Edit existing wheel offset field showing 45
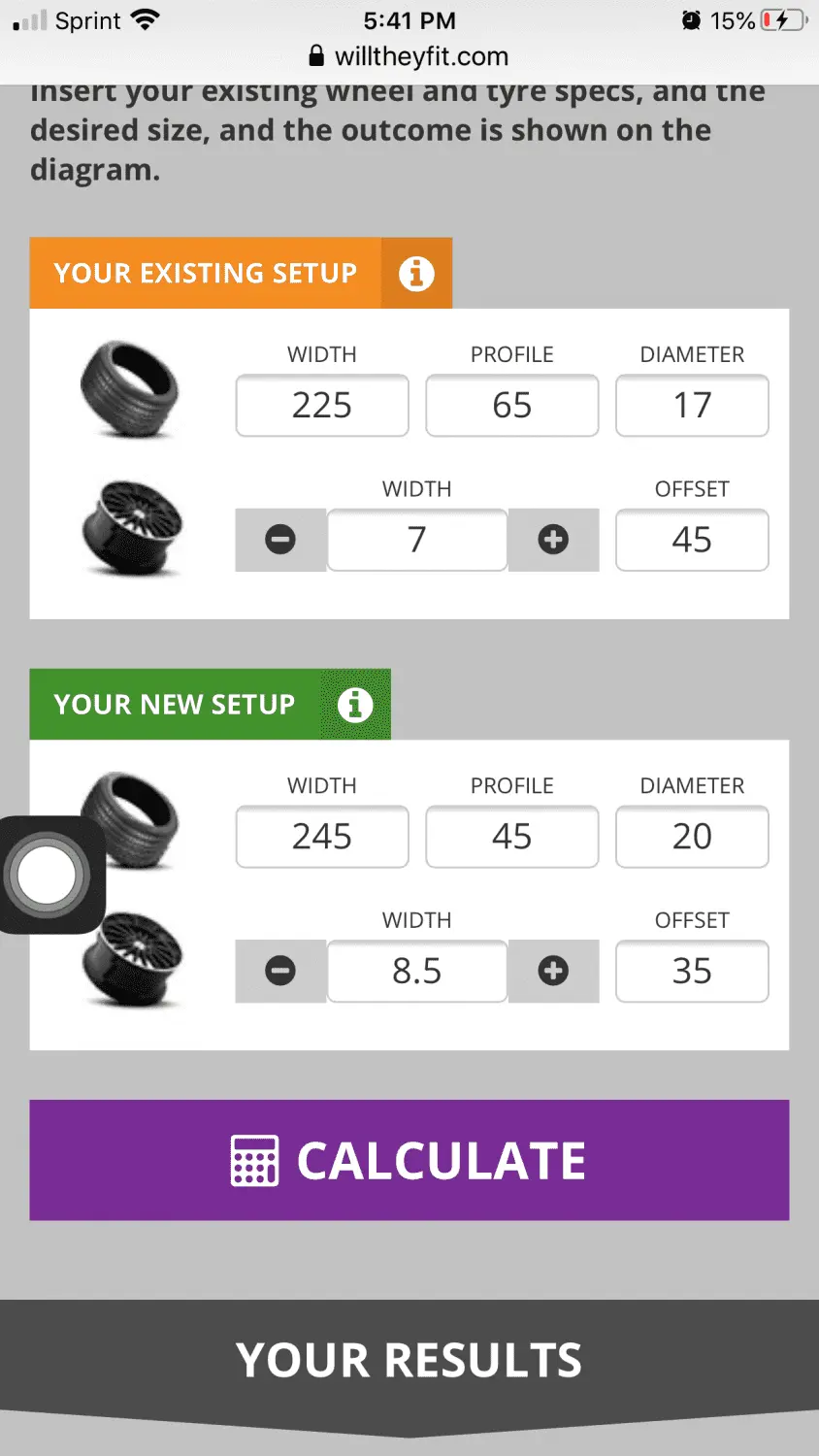 pos(692,540)
